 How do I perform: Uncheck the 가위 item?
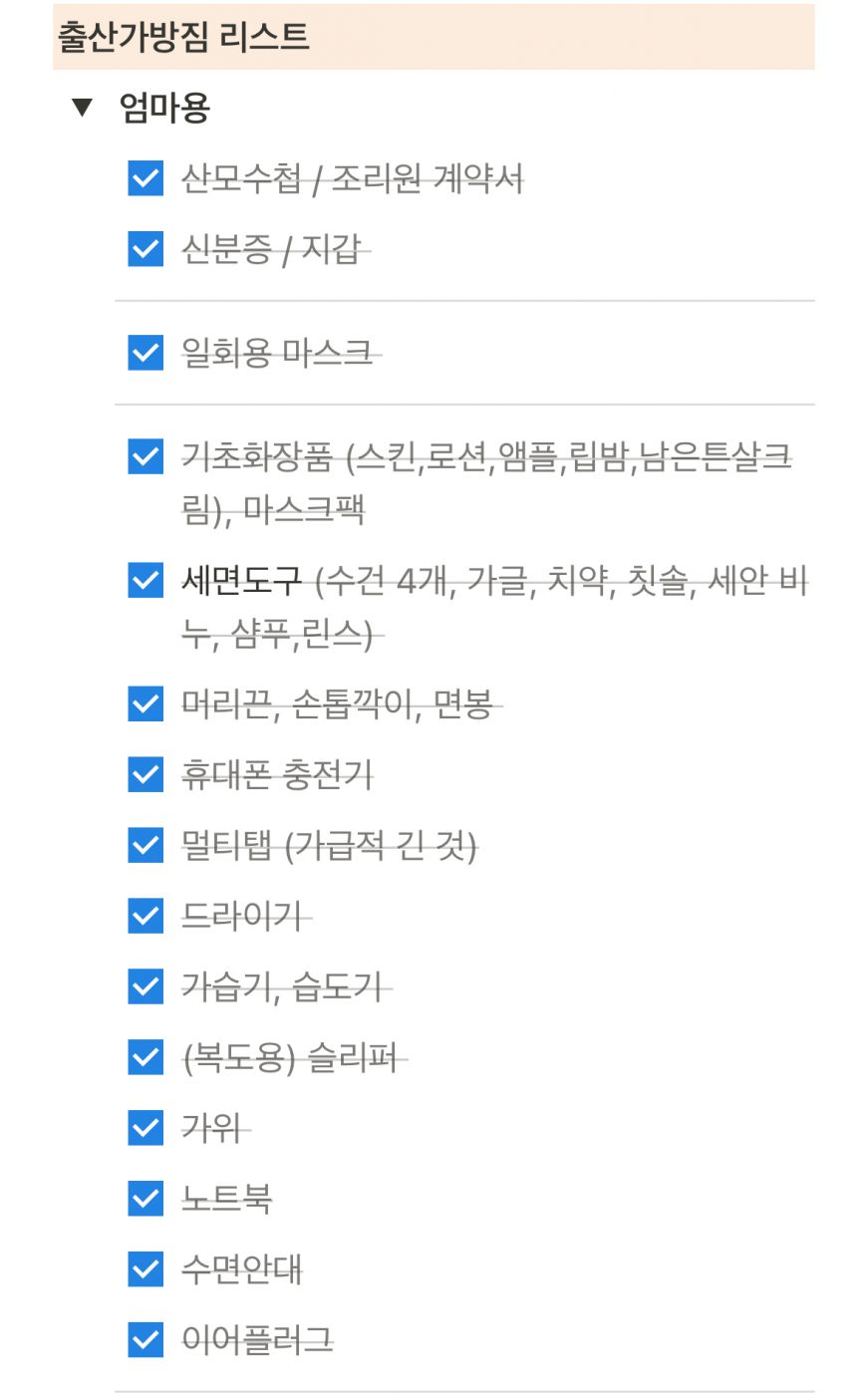[145, 1128]
